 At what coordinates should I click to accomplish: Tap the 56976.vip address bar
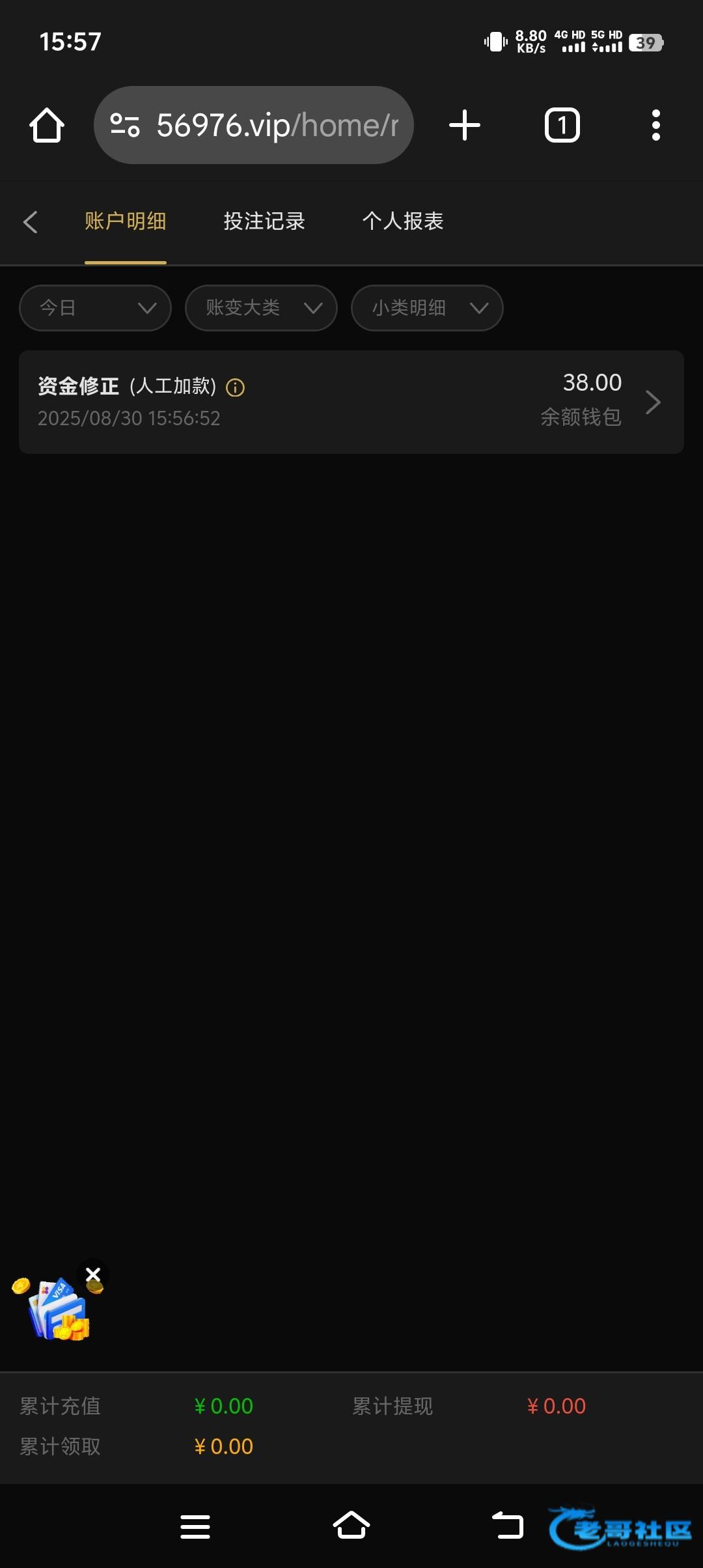pos(254,125)
